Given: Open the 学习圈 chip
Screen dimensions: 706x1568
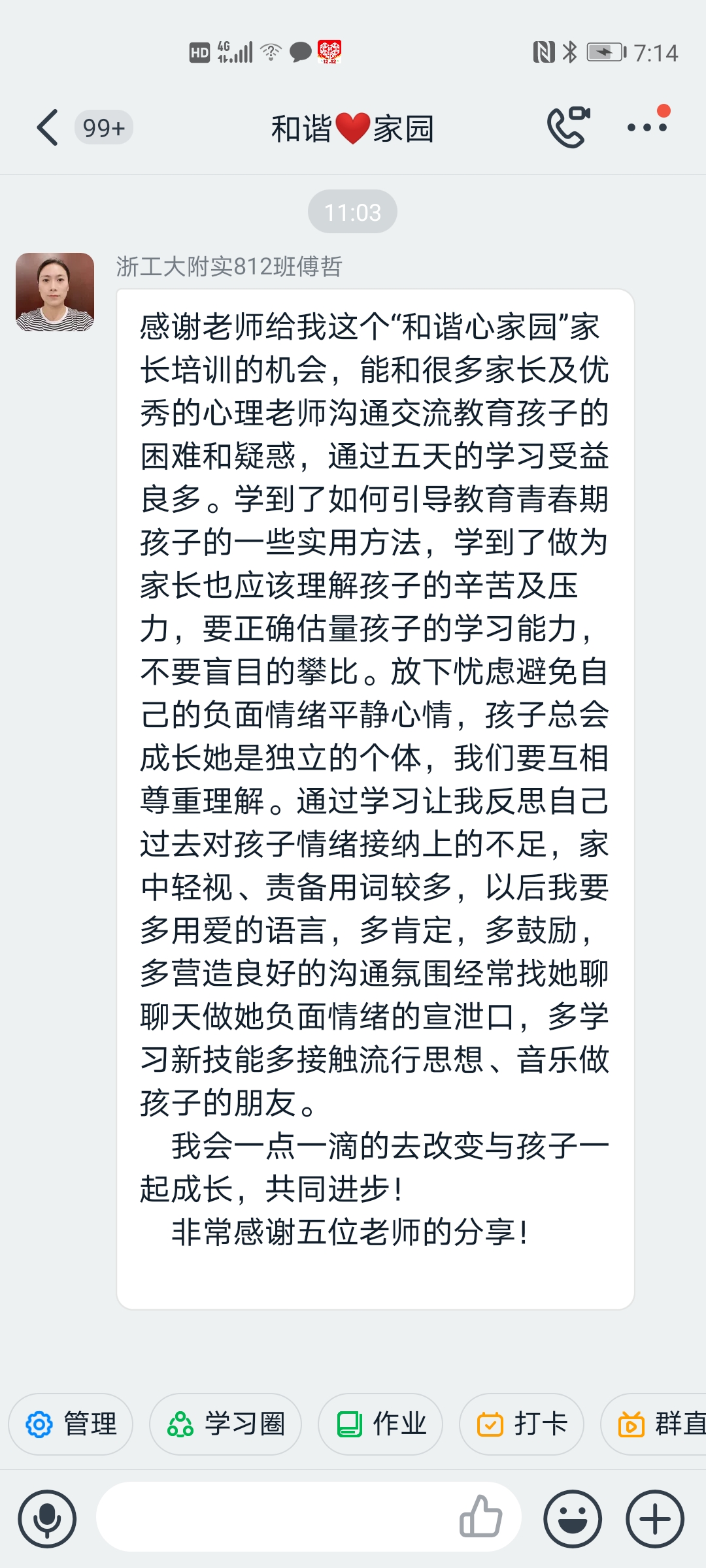Looking at the screenshot, I should (226, 1424).
